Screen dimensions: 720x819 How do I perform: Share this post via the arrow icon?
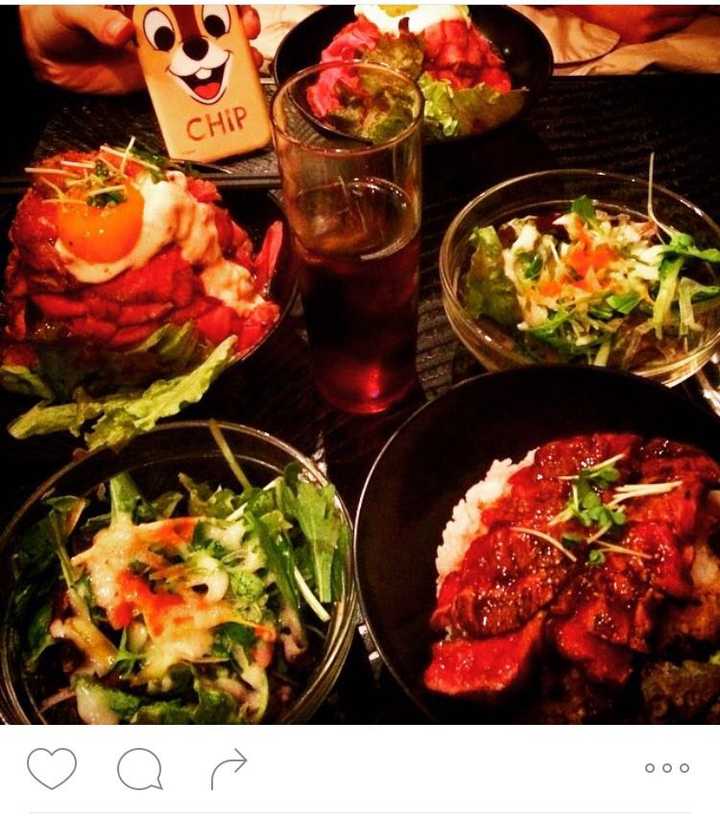point(229,769)
